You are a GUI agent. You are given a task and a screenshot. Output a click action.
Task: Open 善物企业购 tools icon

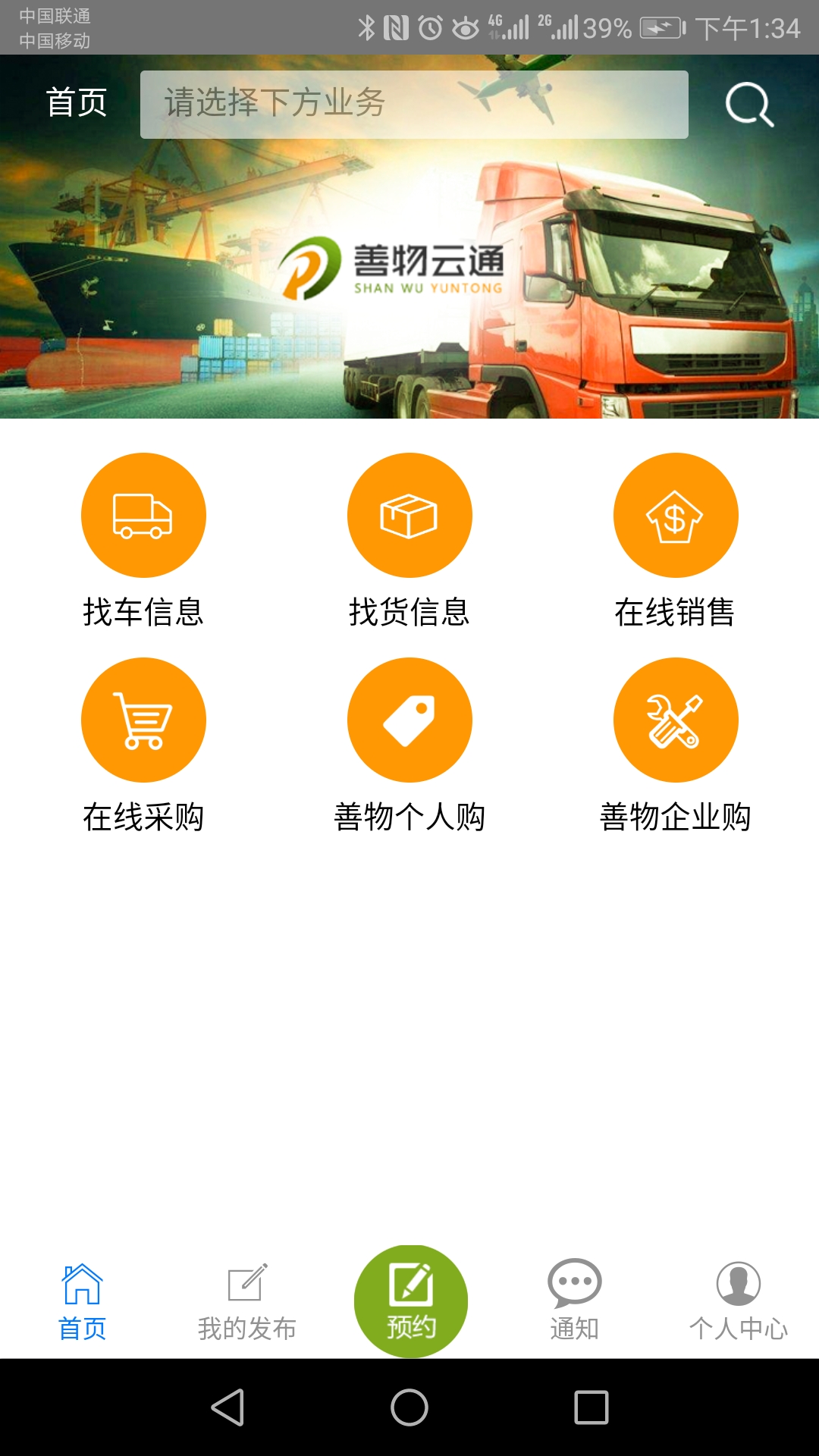point(675,719)
